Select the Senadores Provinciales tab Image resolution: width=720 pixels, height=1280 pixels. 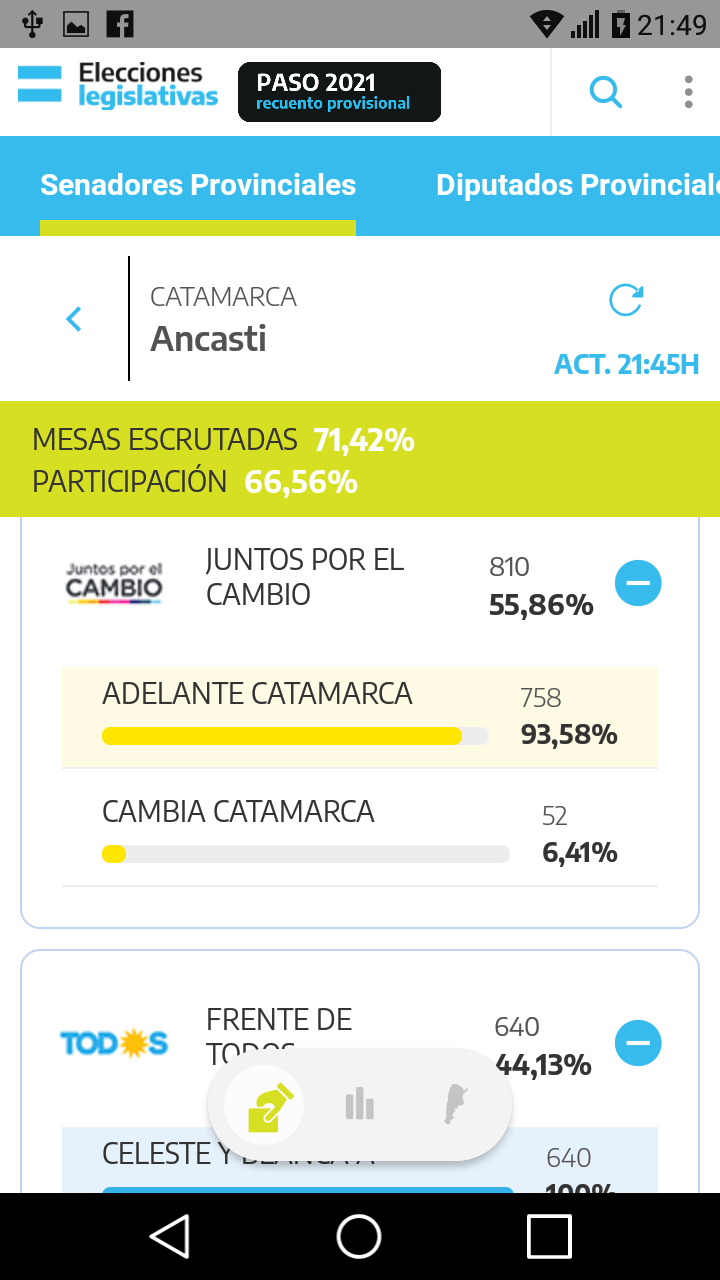[x=198, y=185]
